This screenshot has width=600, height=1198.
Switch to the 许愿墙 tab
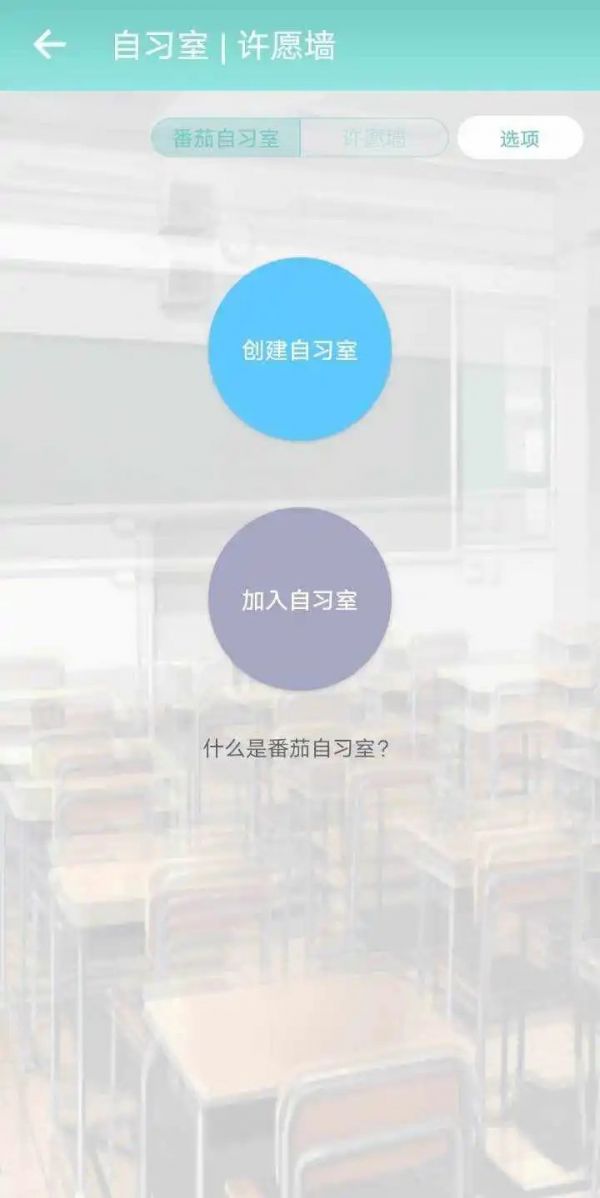pyautogui.click(x=374, y=138)
